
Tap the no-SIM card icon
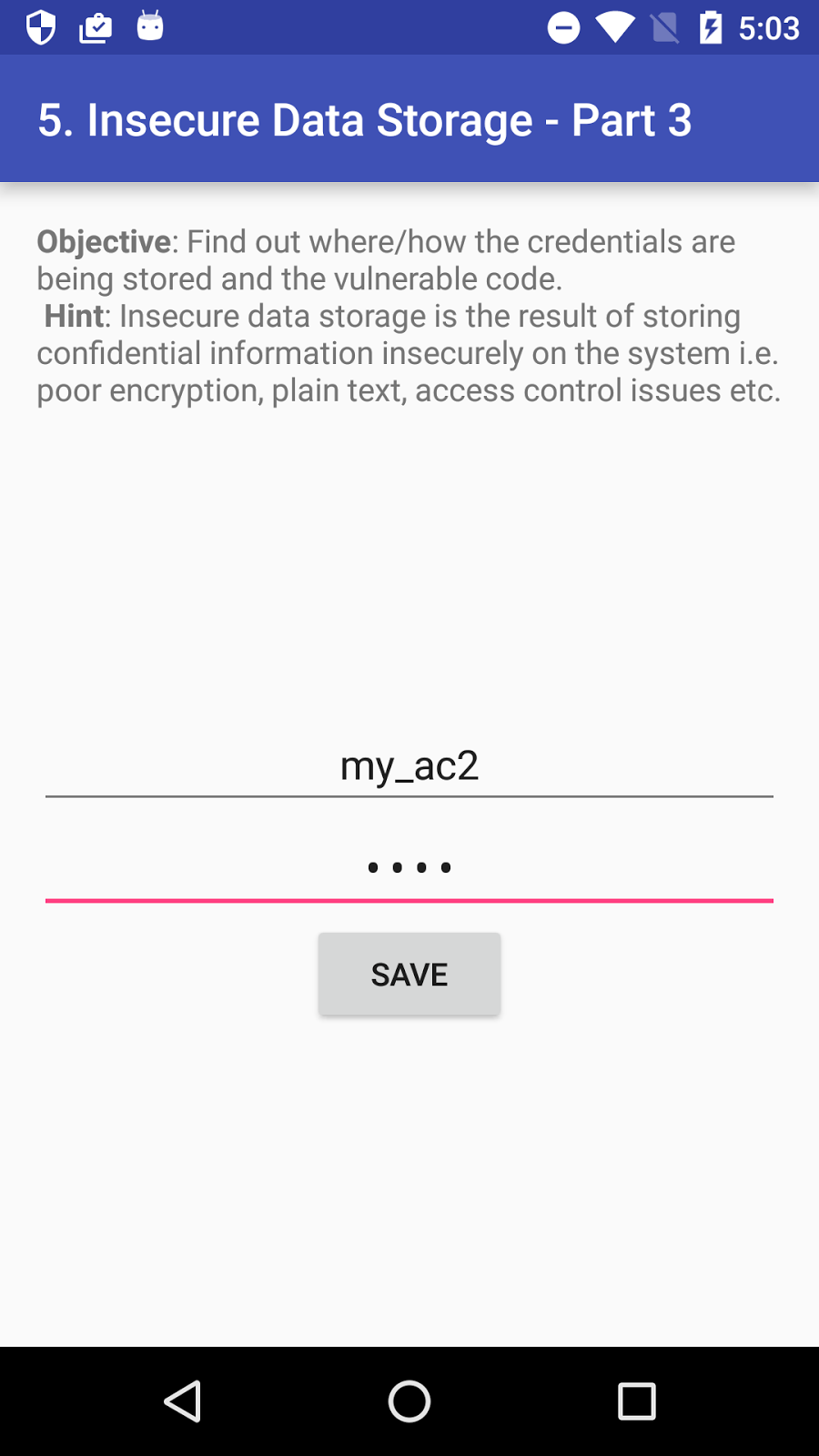click(x=664, y=27)
